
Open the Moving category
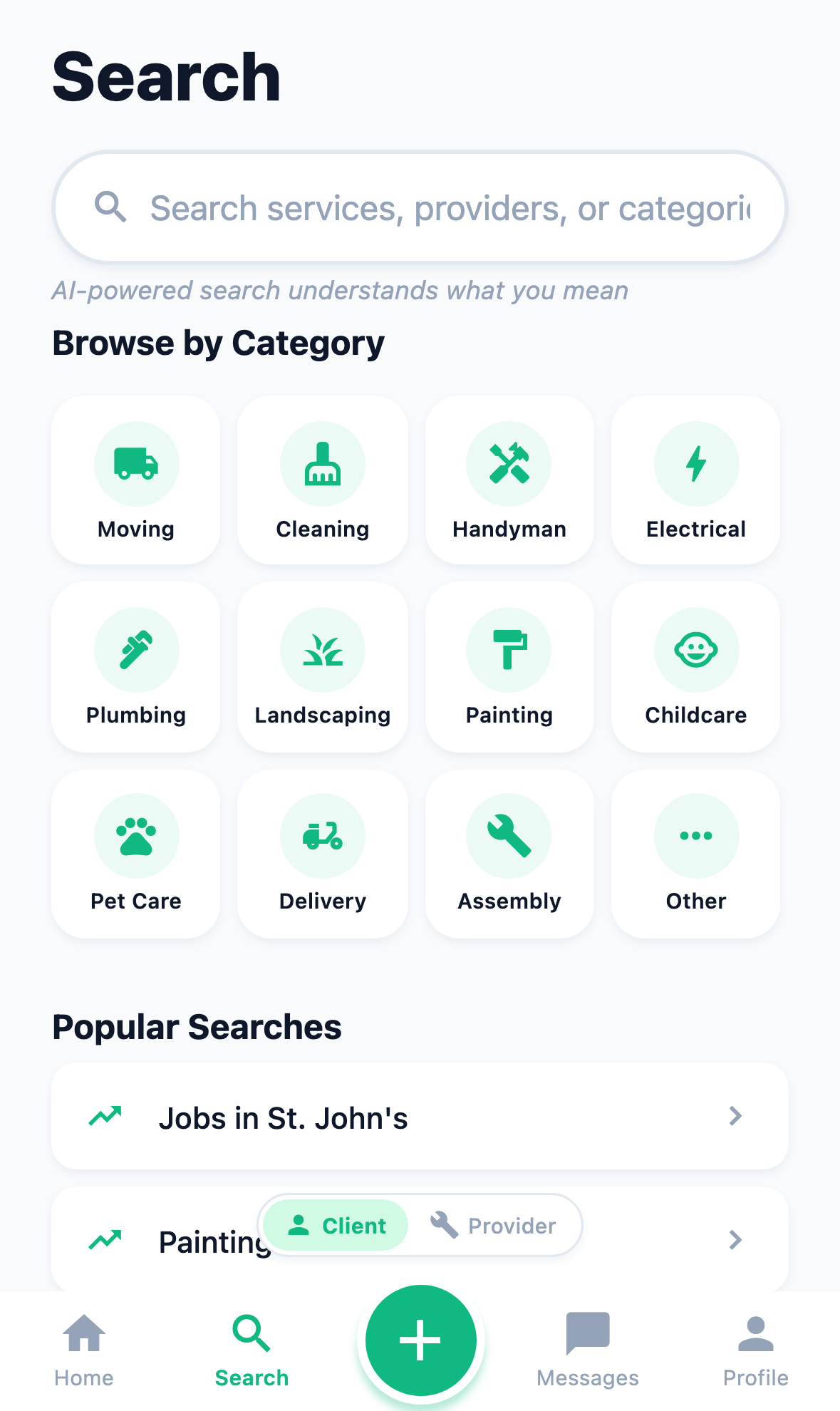click(x=136, y=480)
